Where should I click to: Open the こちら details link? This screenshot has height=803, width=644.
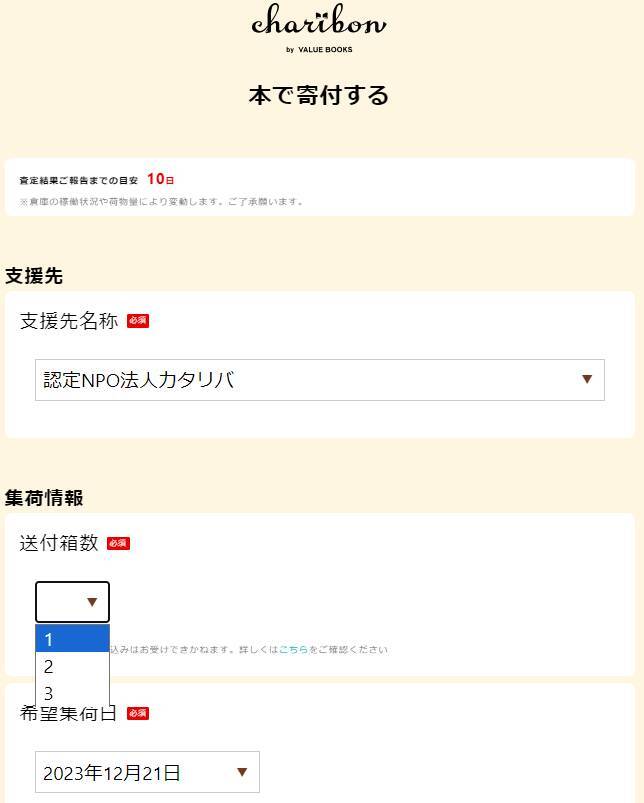coord(293,650)
